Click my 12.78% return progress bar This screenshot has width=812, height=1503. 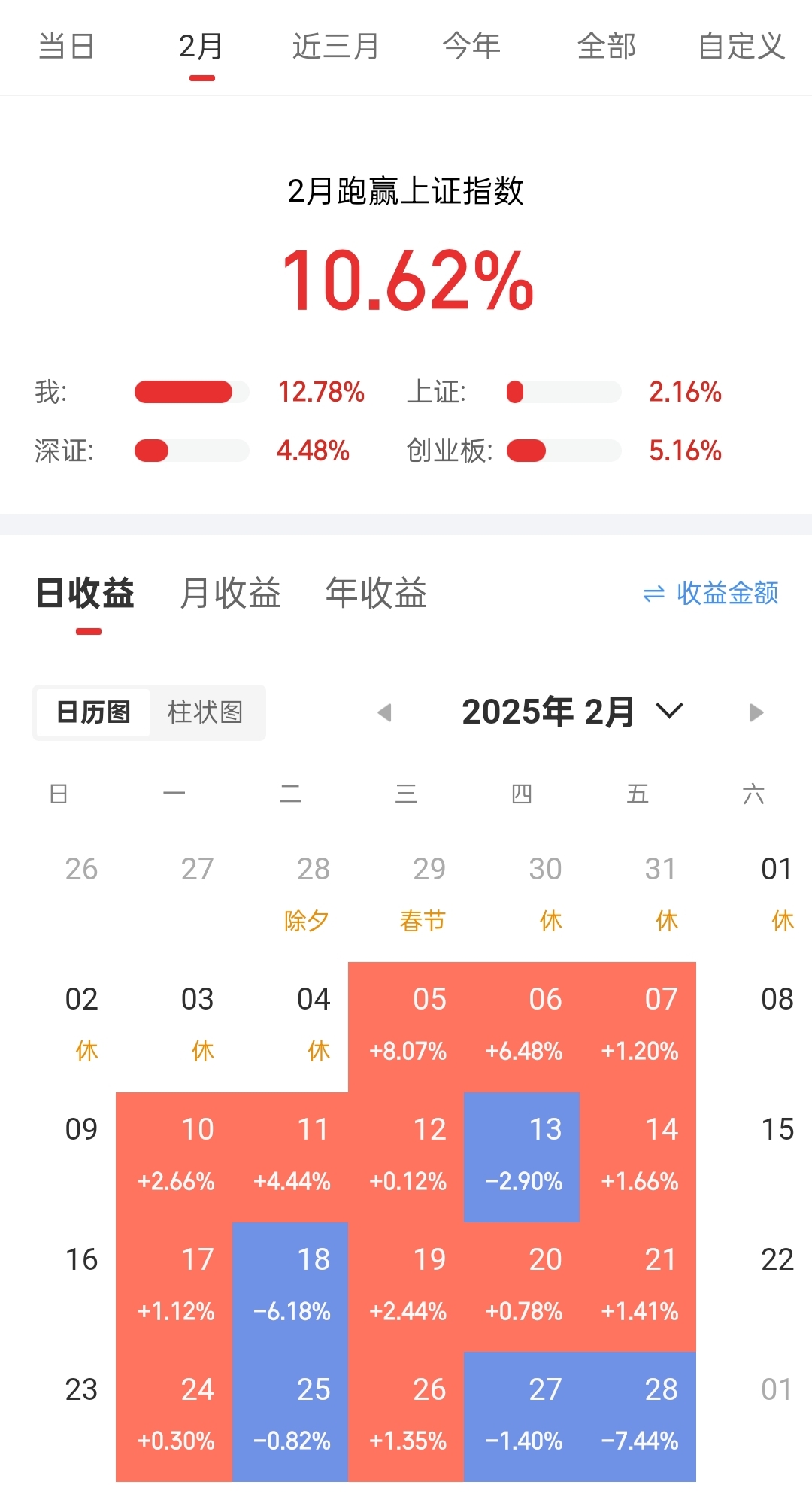pyautogui.click(x=192, y=392)
